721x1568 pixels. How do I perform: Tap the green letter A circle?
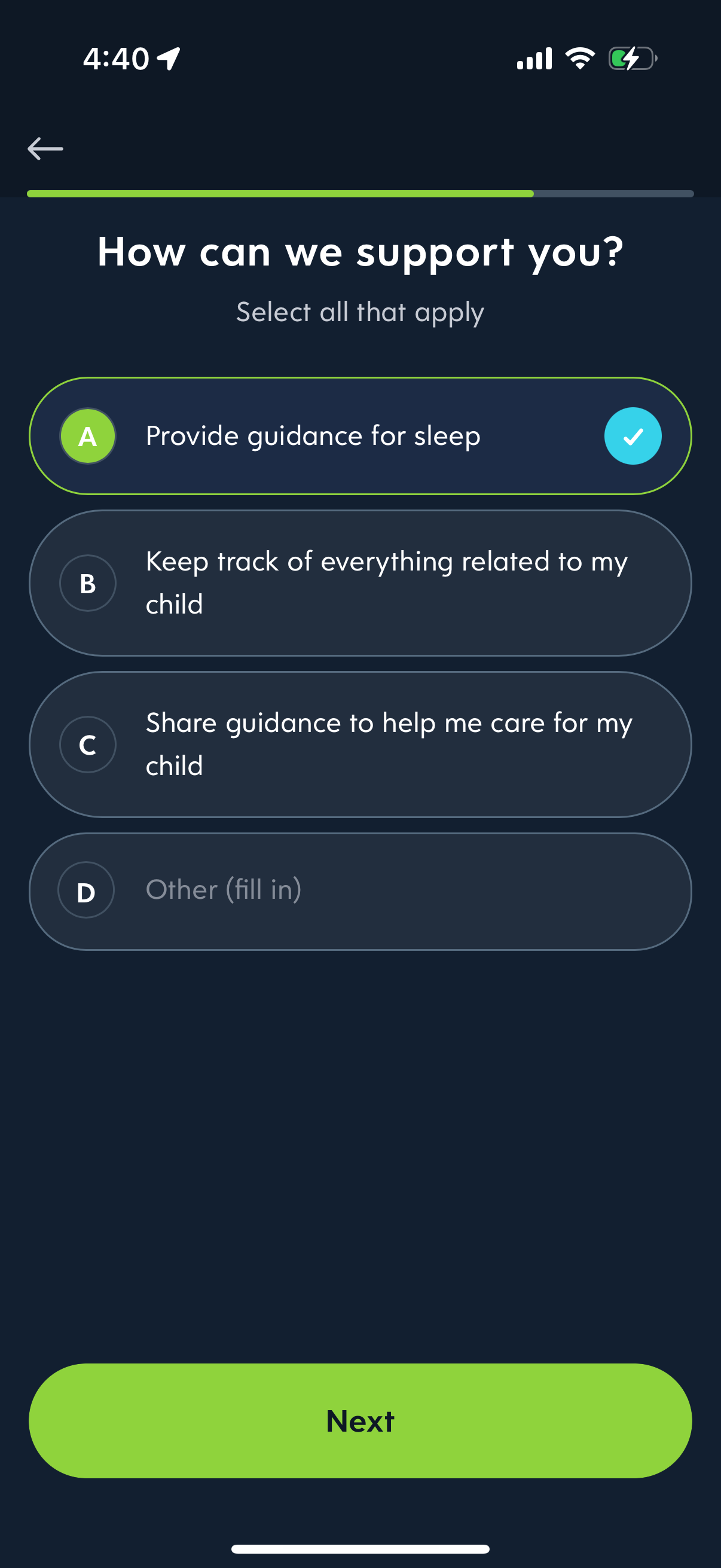pyautogui.click(x=87, y=435)
